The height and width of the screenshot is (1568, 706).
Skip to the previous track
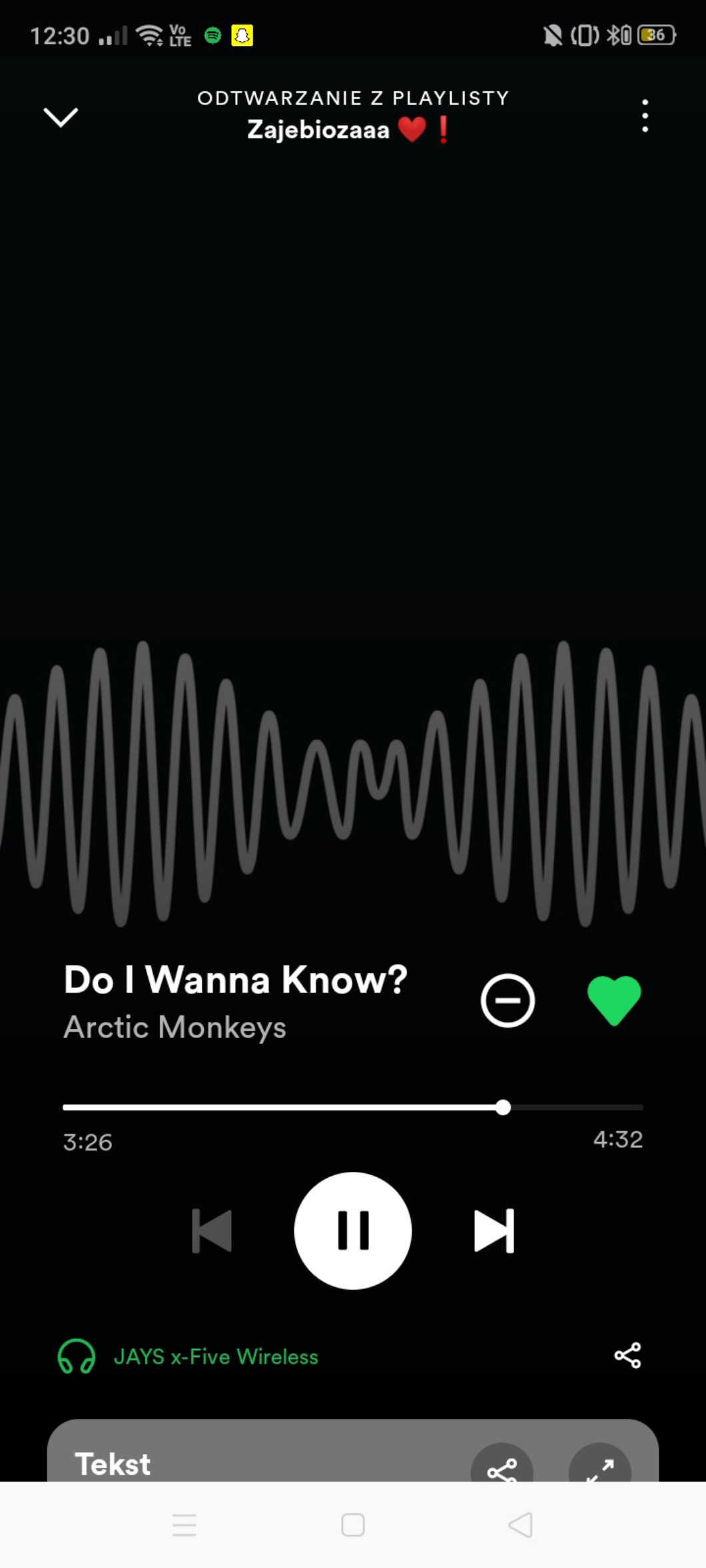coord(212,1231)
